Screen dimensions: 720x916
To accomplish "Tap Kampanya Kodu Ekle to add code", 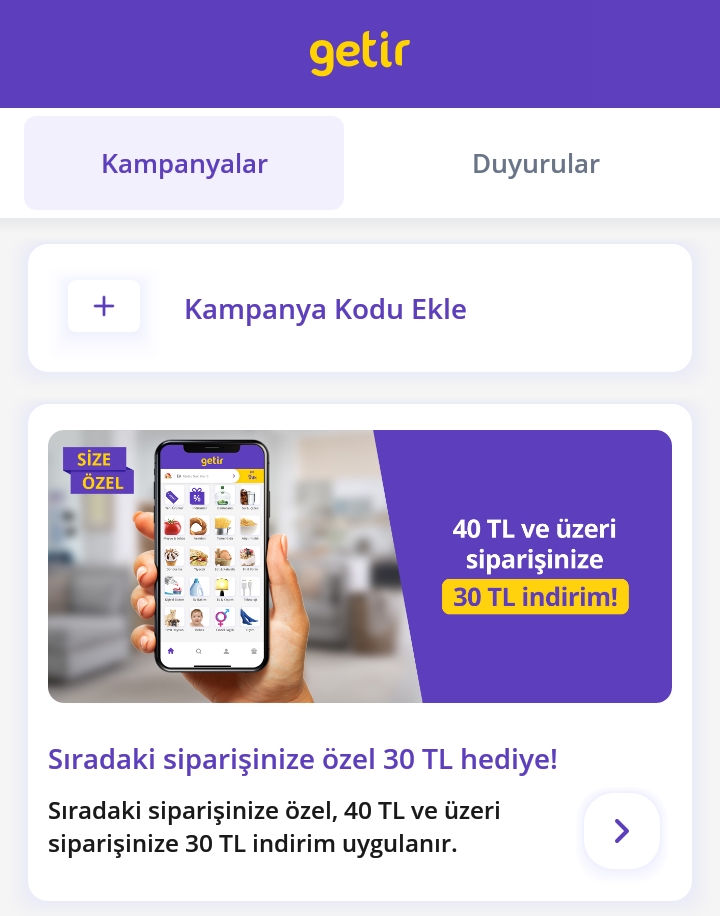I will click(325, 309).
